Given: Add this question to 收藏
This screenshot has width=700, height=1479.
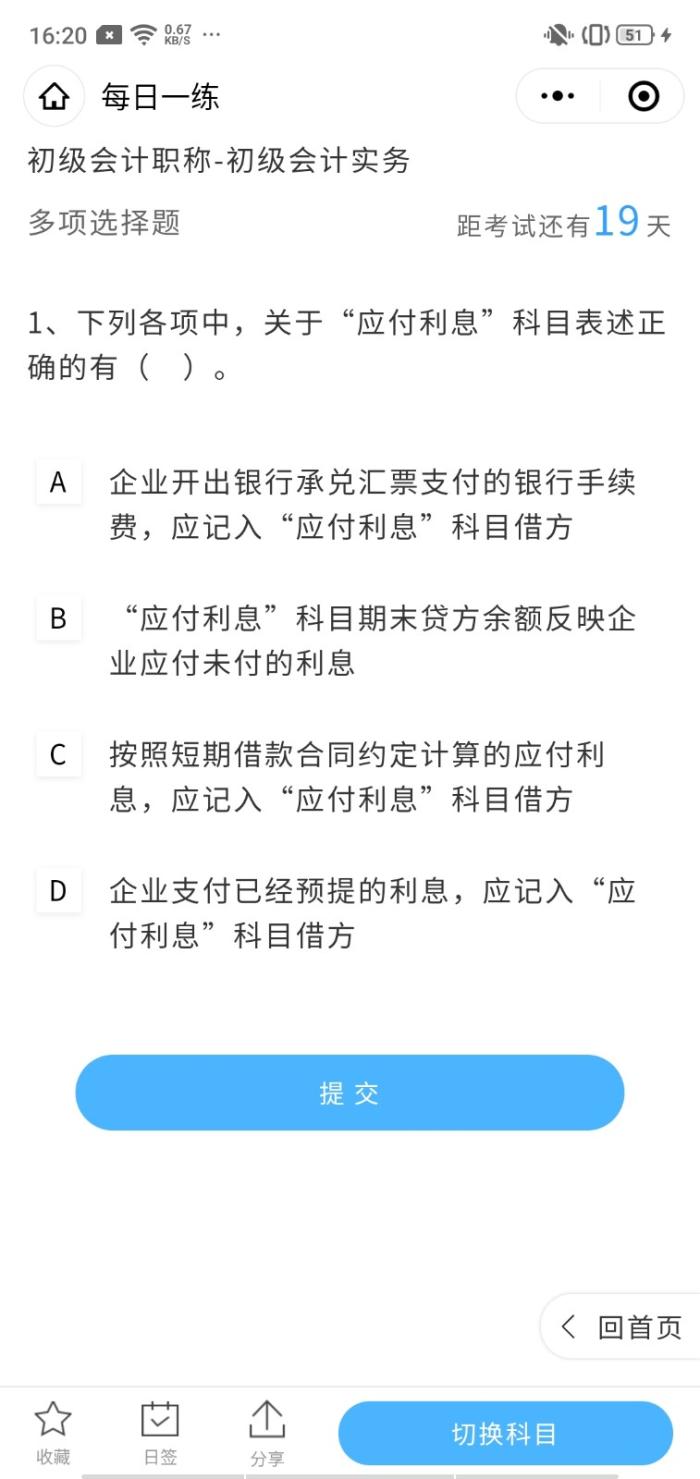Looking at the screenshot, I should pos(53,1433).
